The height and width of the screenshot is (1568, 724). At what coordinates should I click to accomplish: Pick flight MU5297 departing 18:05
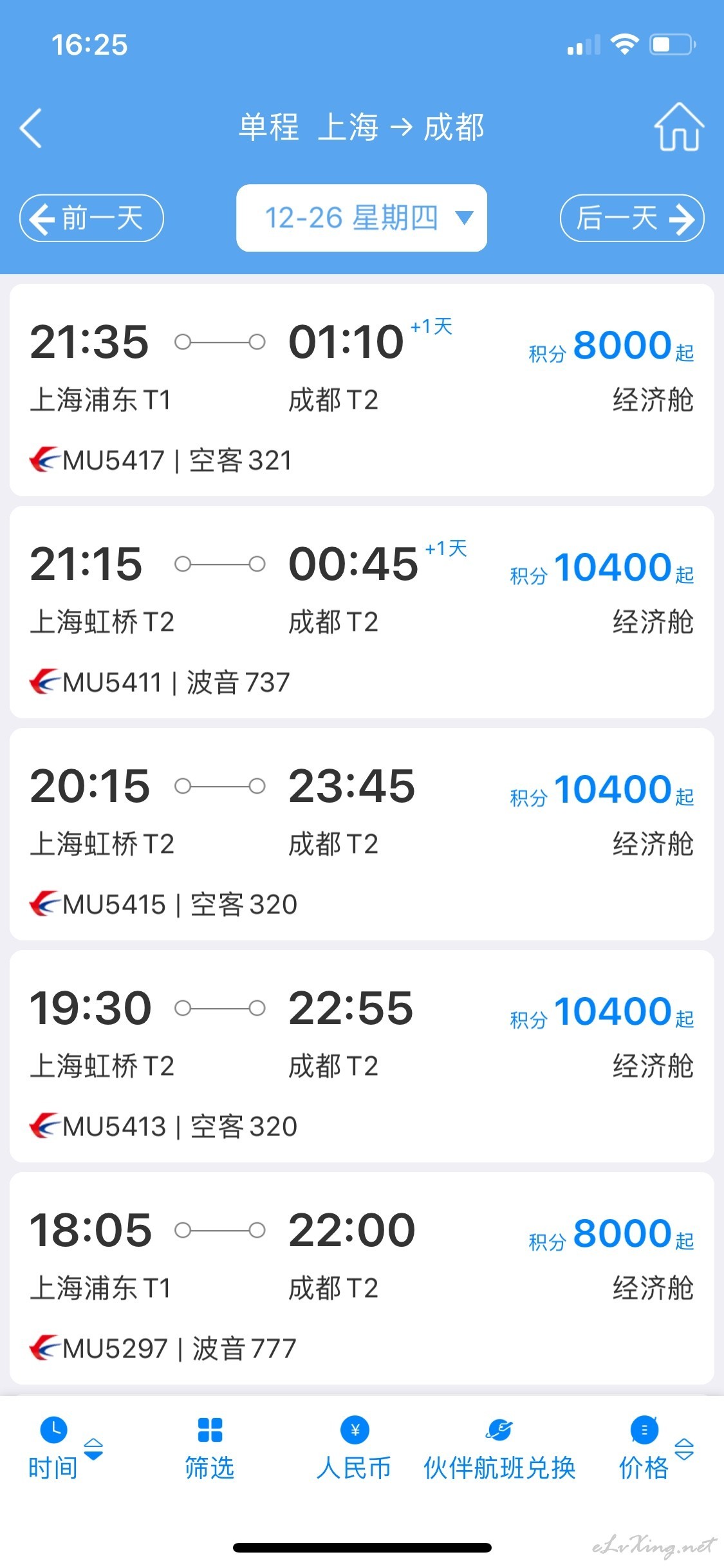coord(362,1278)
